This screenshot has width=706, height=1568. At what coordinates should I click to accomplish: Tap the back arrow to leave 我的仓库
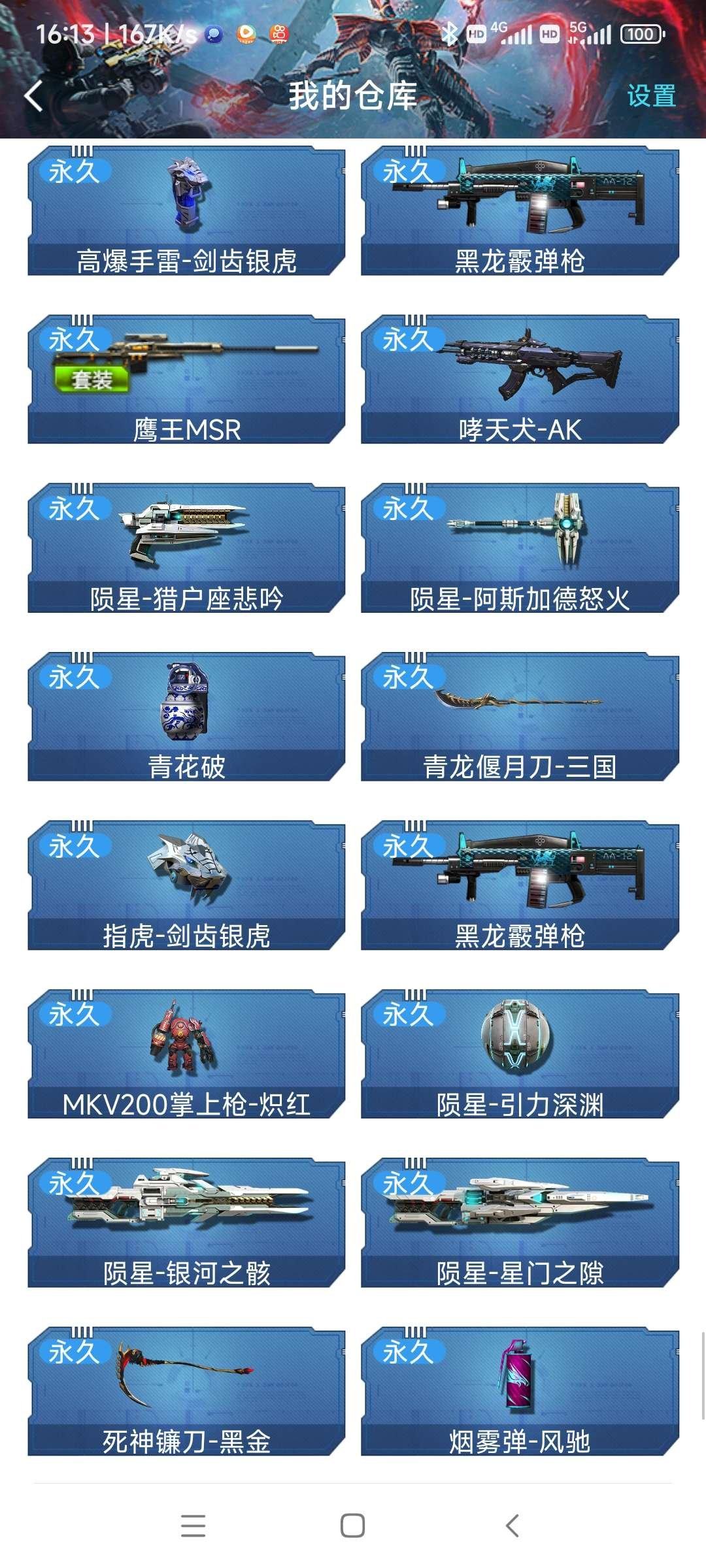click(x=32, y=95)
